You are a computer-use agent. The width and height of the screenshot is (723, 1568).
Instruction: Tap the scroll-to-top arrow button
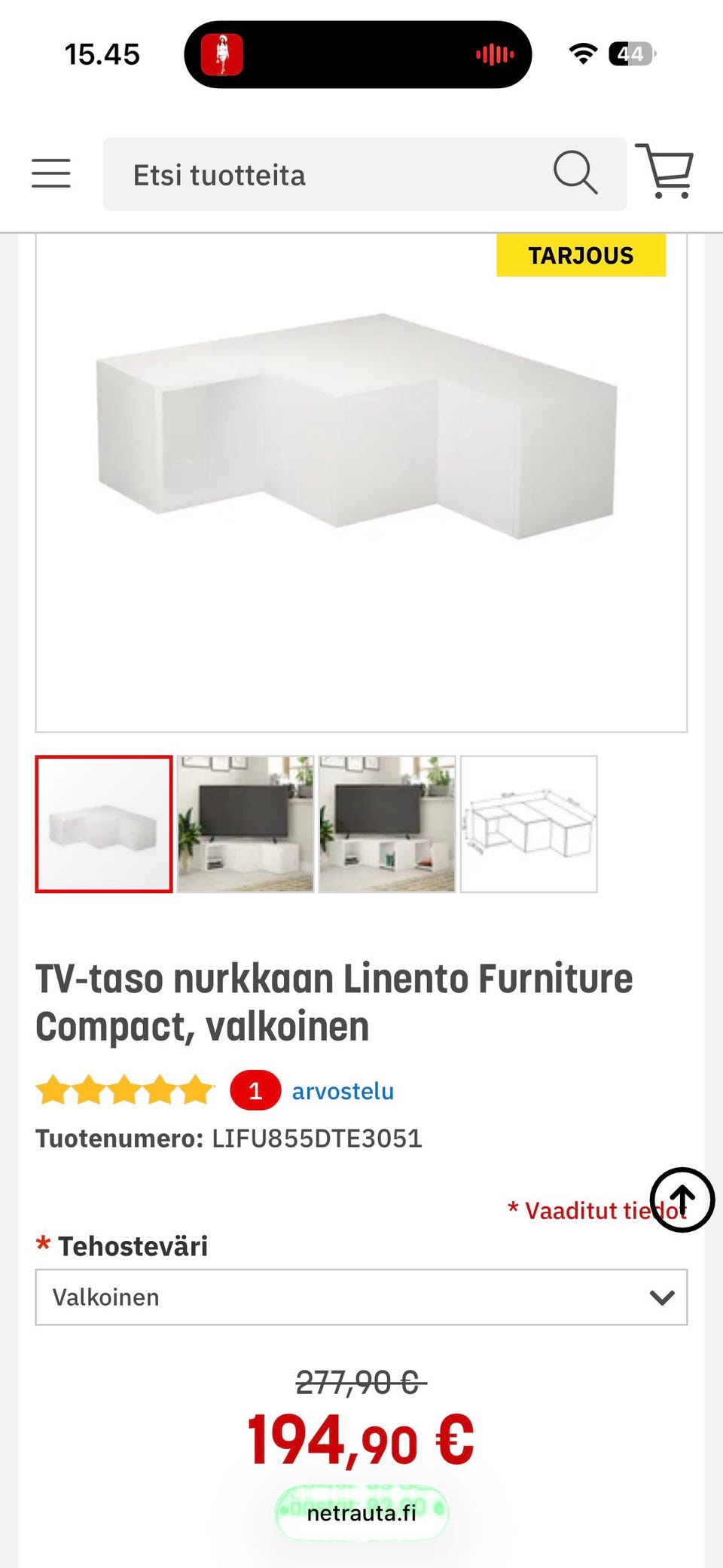(x=682, y=1200)
